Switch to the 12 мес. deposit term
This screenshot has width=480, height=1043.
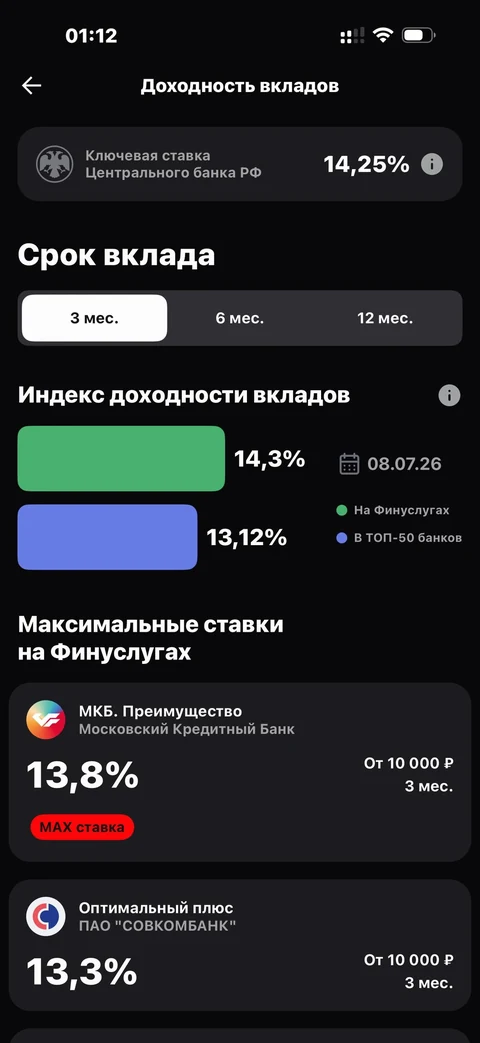pos(385,318)
